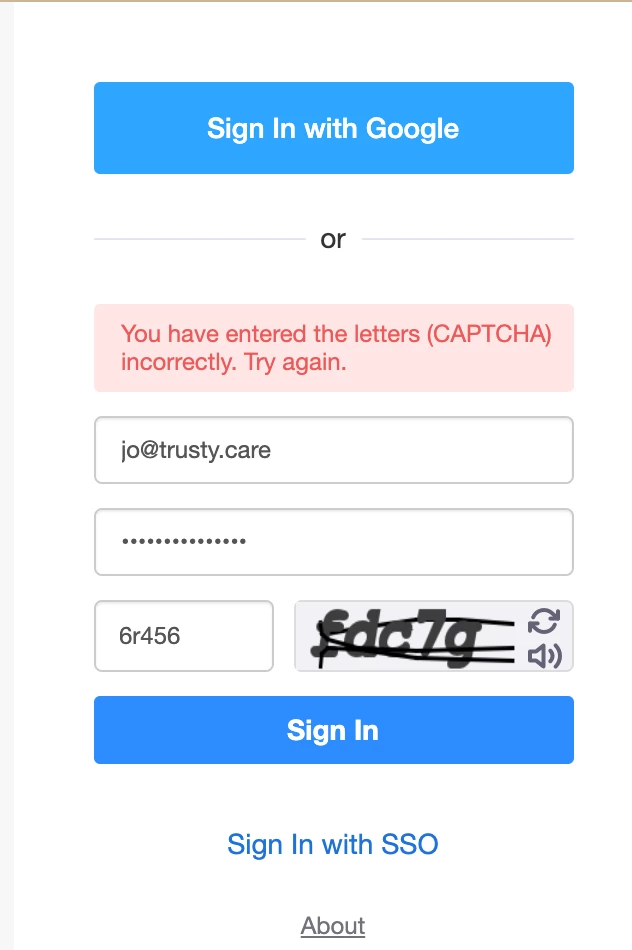Focus the password input field
Screen dimensions: 632x950
(333, 542)
